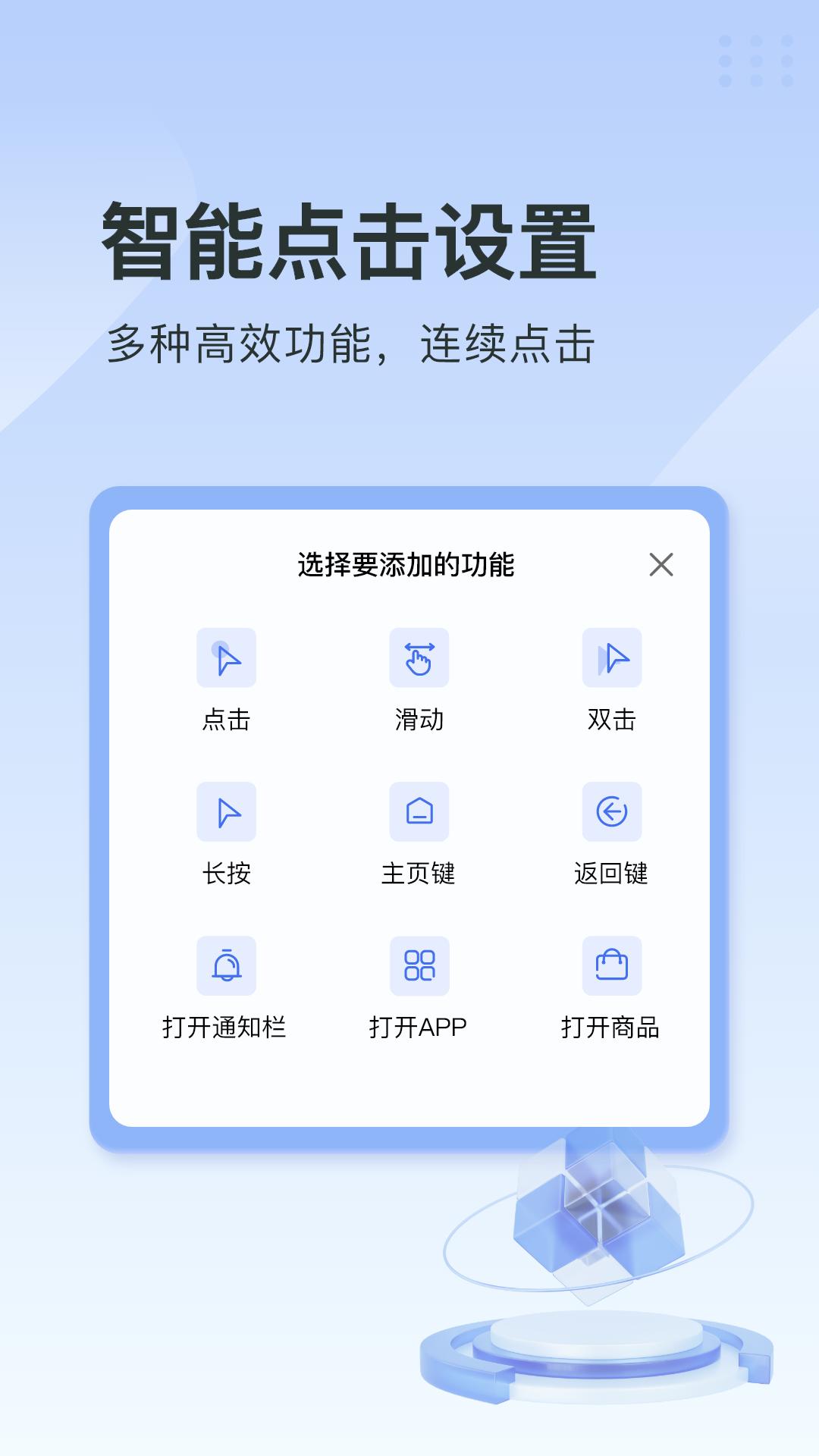Select the 打开APP grid icon
819x1456 pixels.
[x=419, y=965]
